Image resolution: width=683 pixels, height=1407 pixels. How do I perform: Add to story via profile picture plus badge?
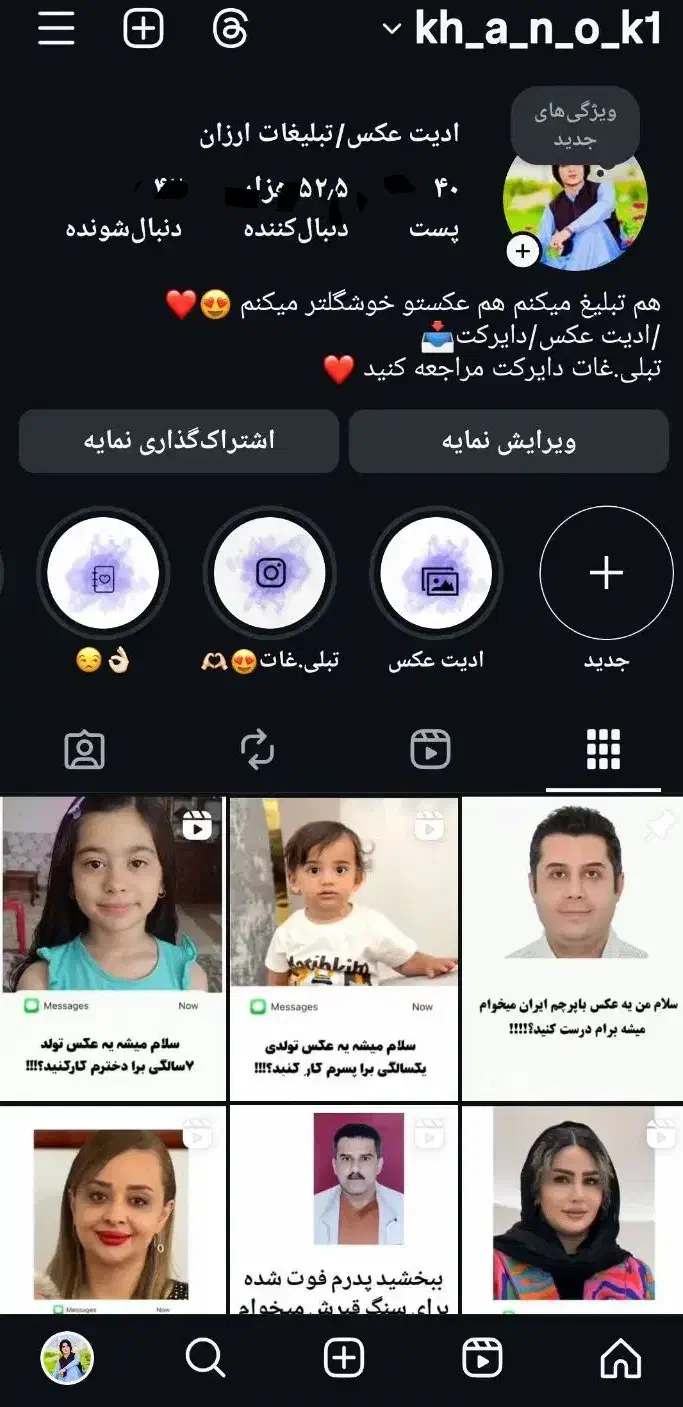point(523,251)
